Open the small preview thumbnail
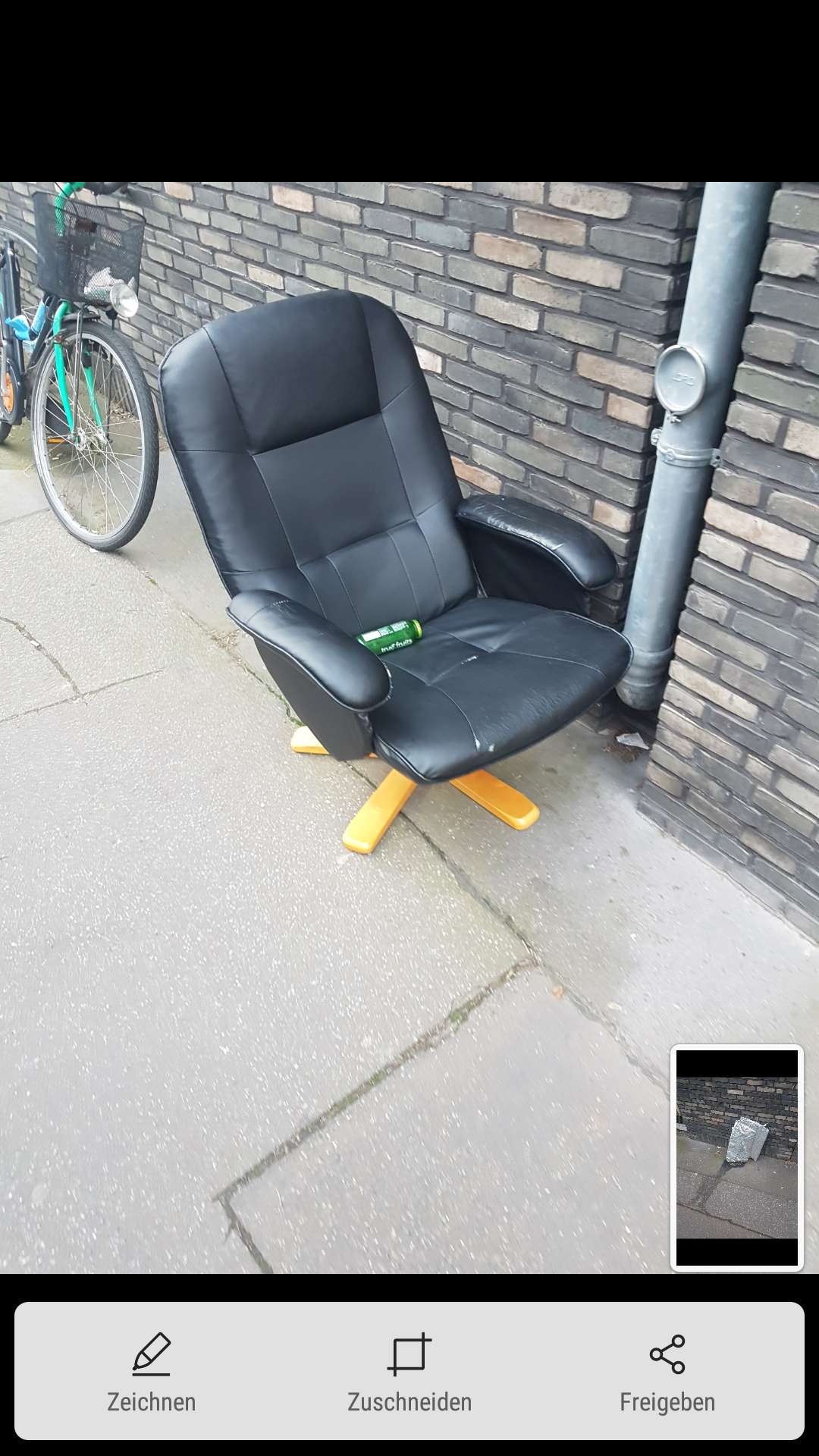819x1456 pixels. 736,1157
